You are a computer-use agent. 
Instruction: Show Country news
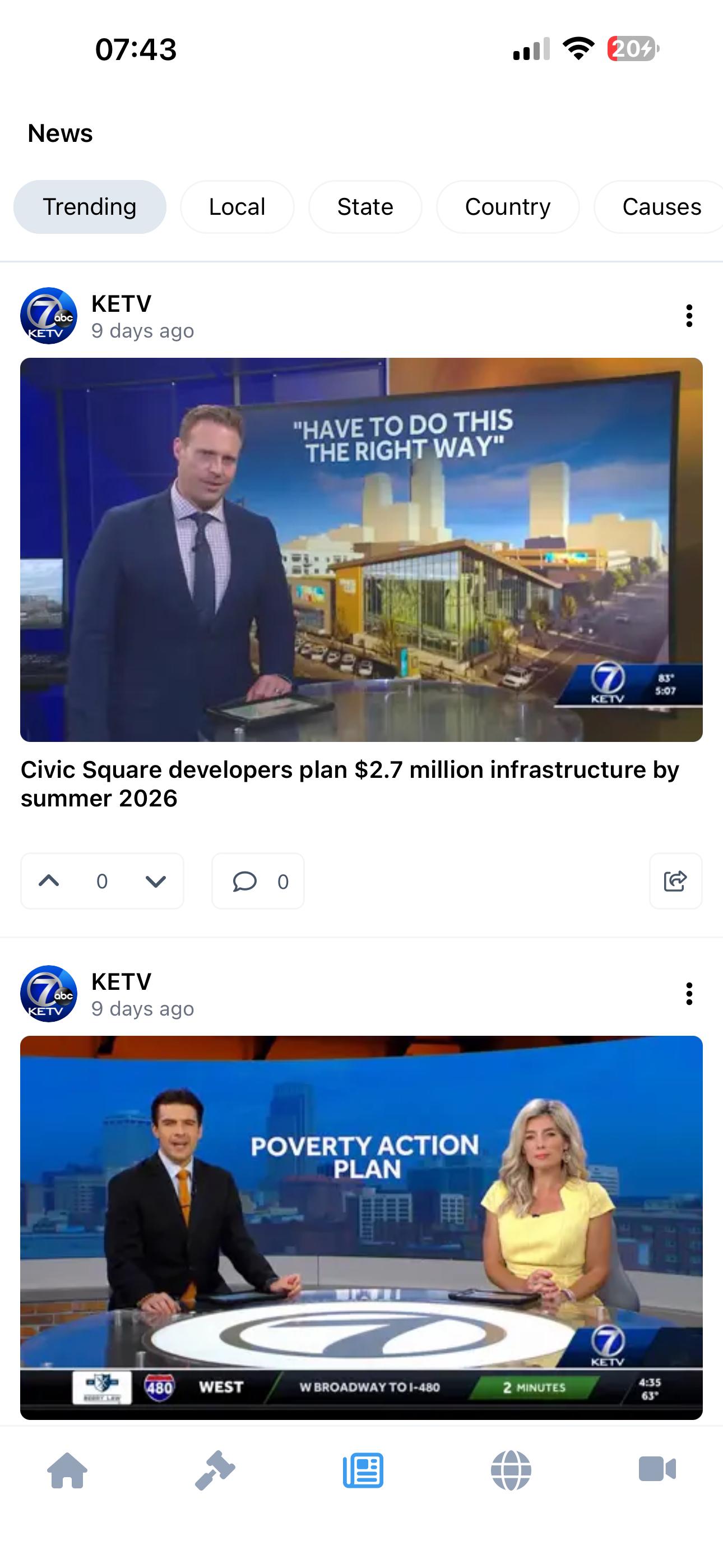point(508,207)
